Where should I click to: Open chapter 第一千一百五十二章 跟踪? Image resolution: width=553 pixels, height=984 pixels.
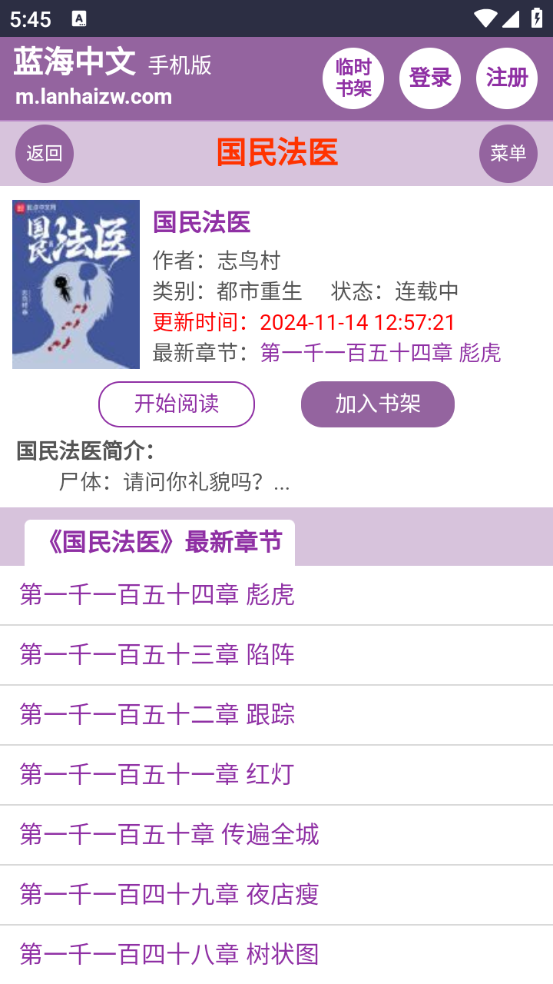click(276, 715)
